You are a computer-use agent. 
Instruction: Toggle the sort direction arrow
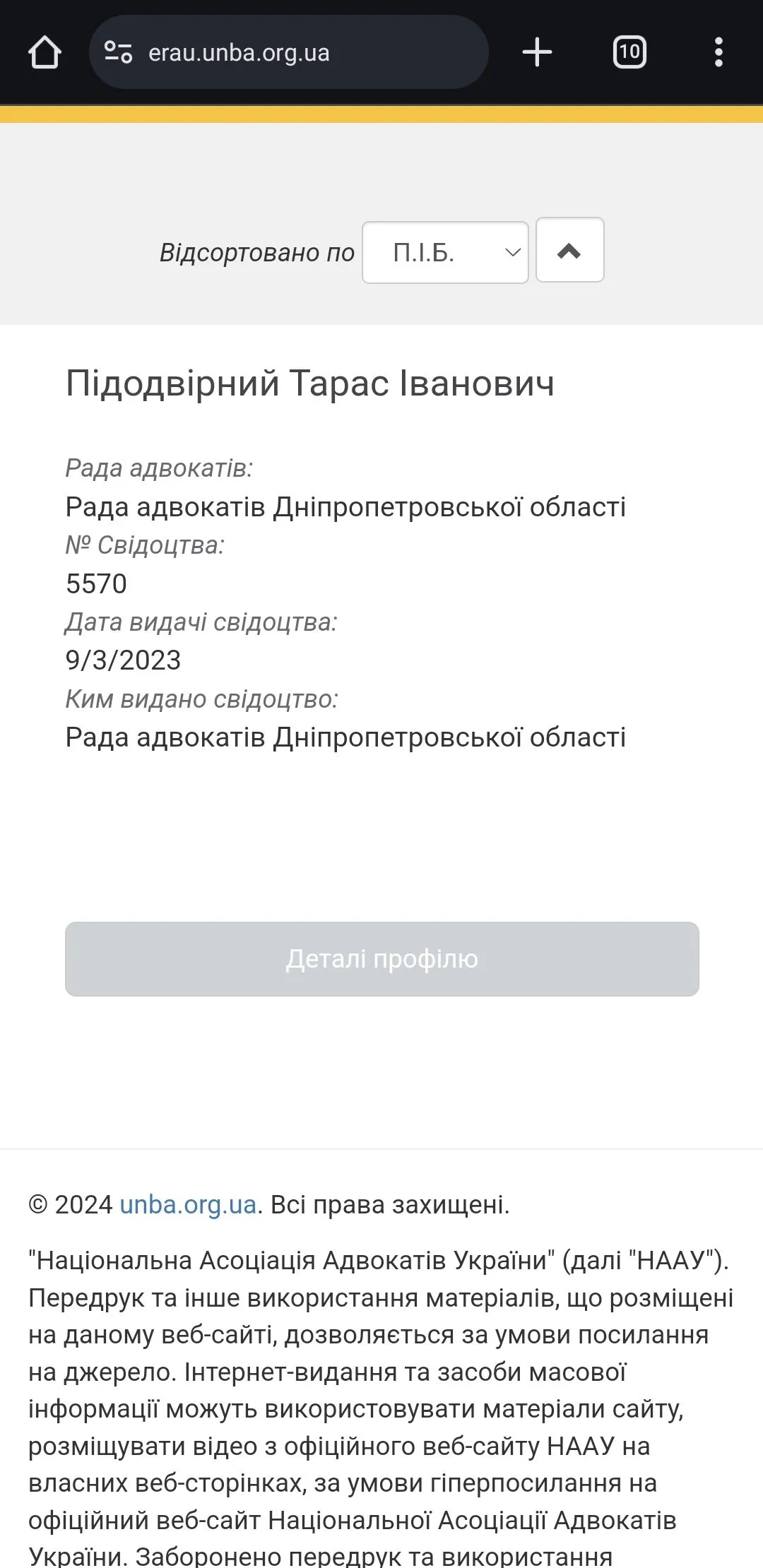click(569, 250)
